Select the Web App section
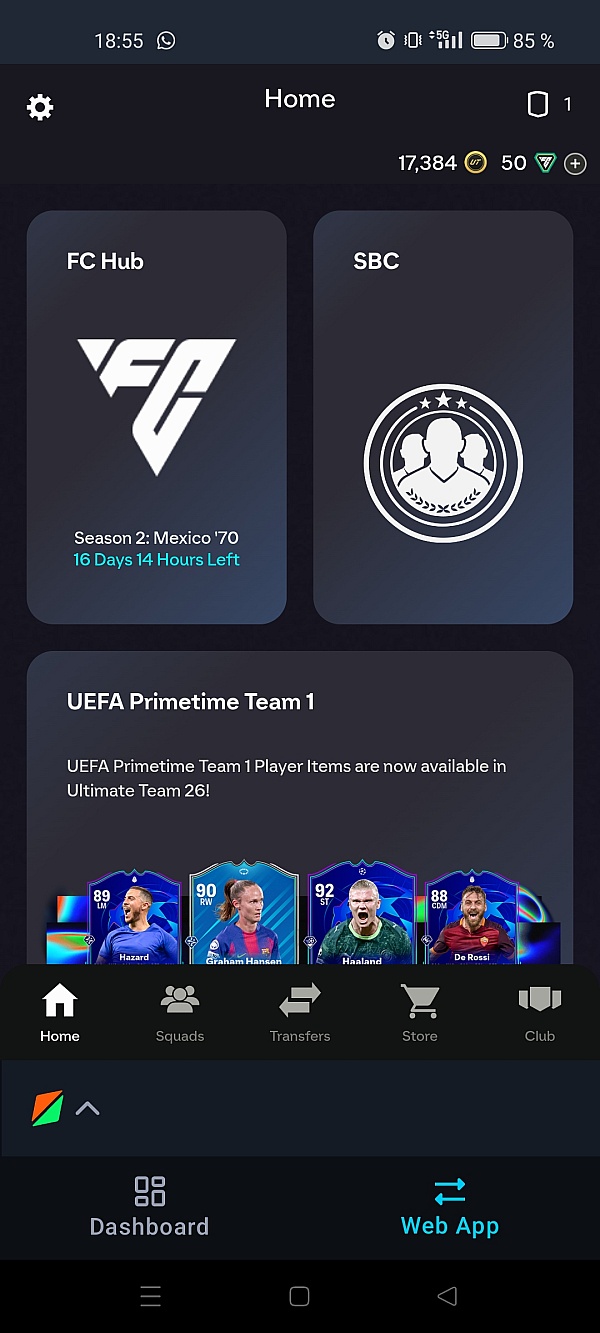Viewport: 600px width, 1333px height. (x=450, y=1207)
